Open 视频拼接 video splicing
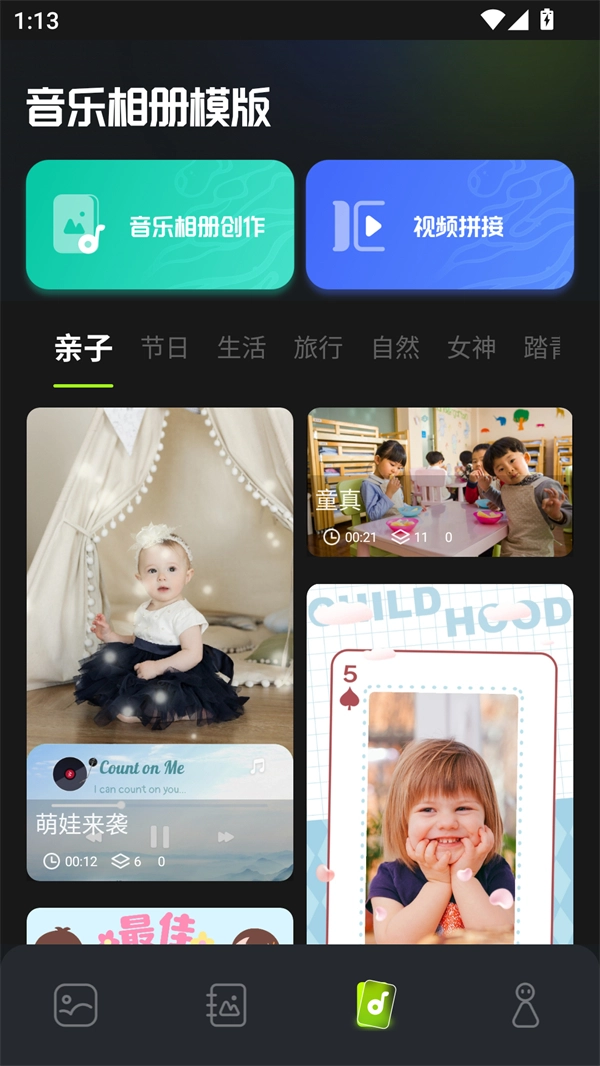 coord(440,225)
